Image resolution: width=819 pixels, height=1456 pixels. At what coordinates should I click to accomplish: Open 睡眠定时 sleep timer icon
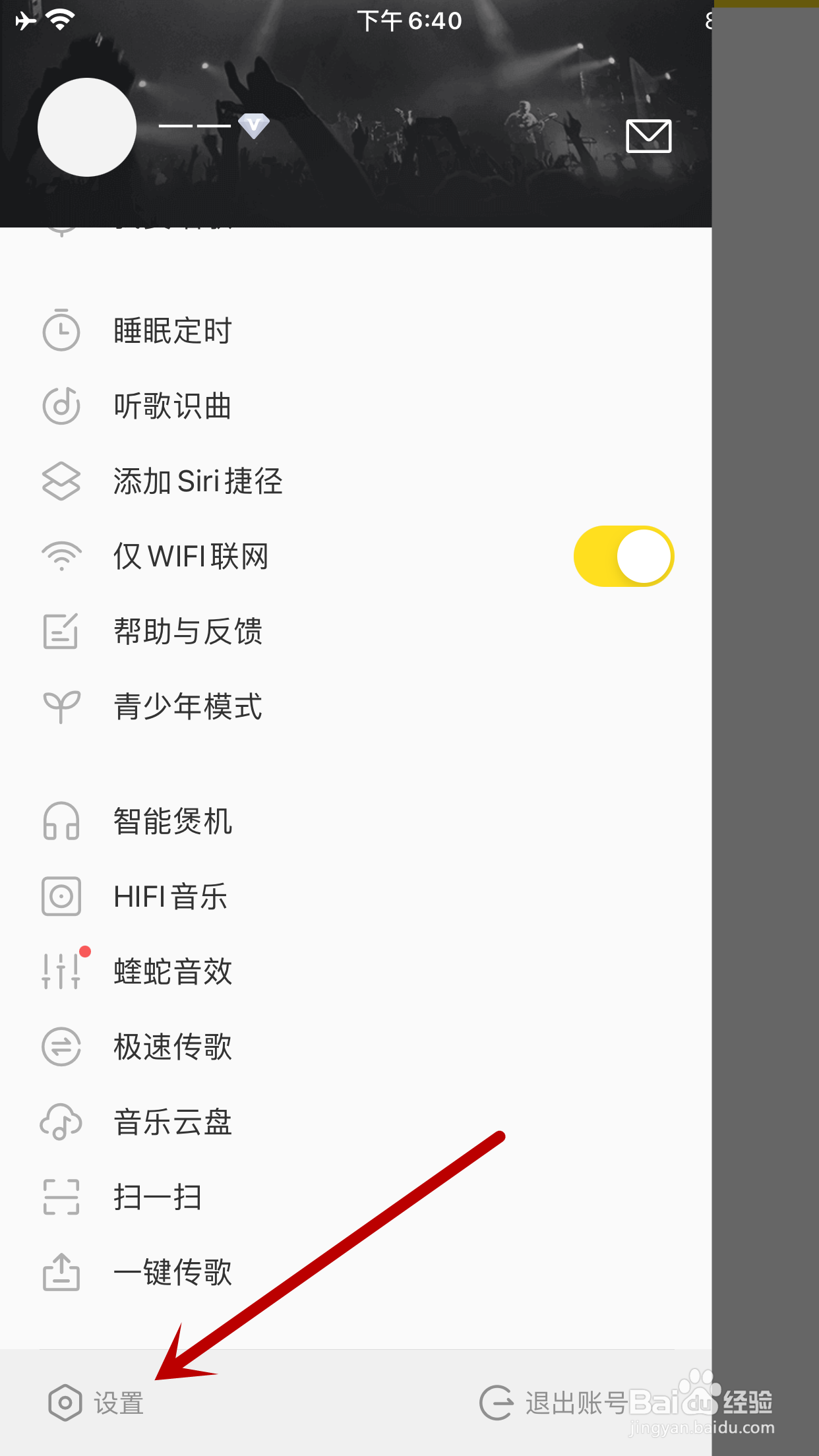[61, 331]
